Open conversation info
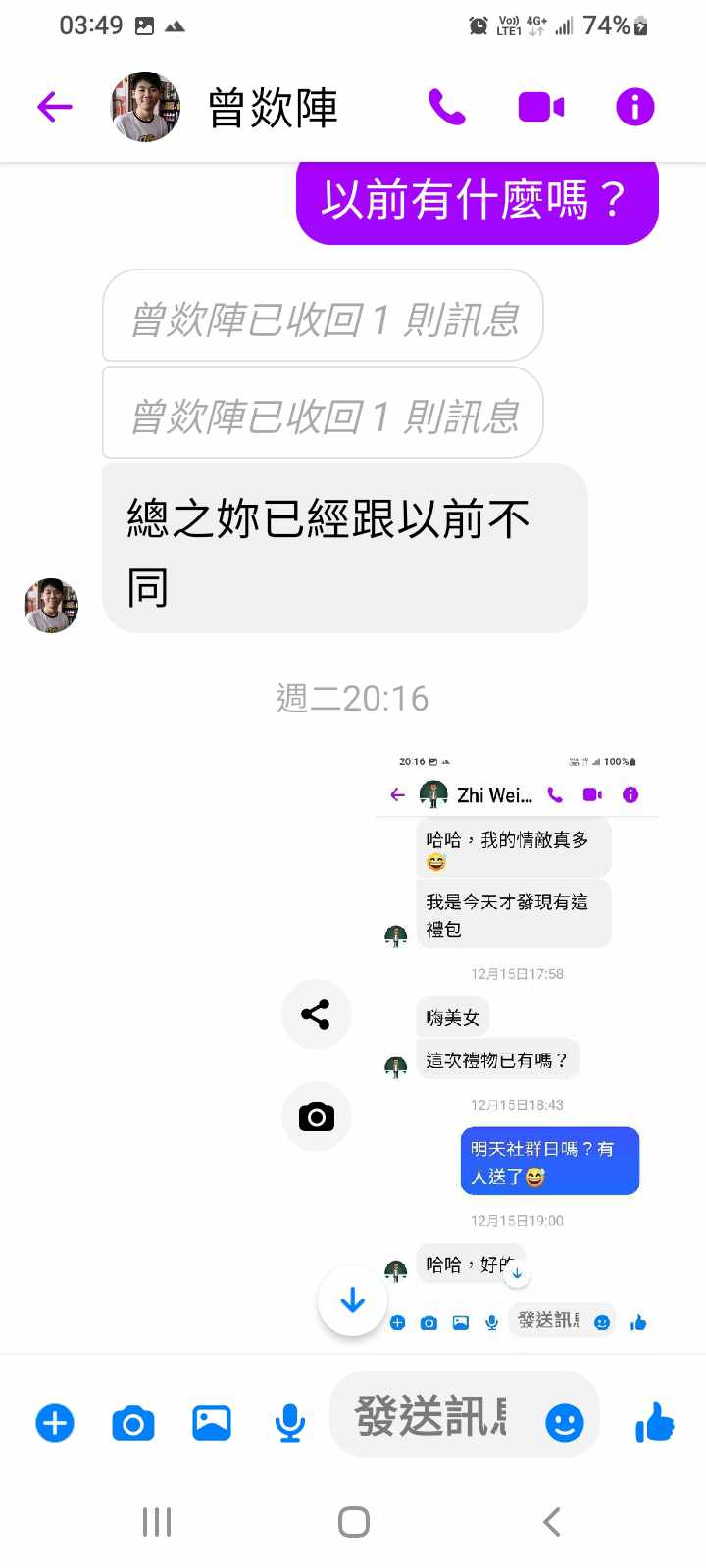 634,107
